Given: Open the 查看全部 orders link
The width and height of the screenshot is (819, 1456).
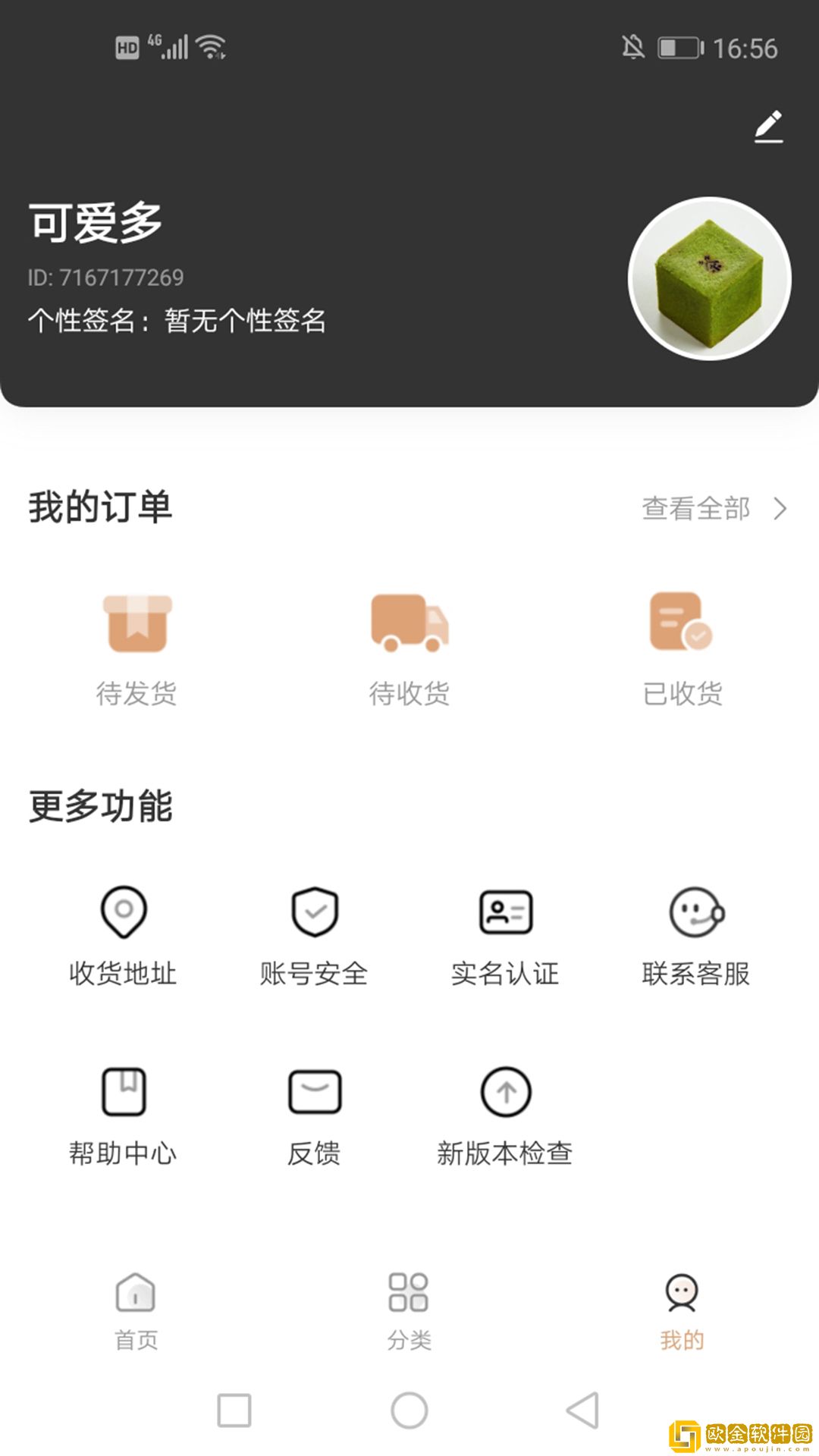Looking at the screenshot, I should click(x=696, y=509).
